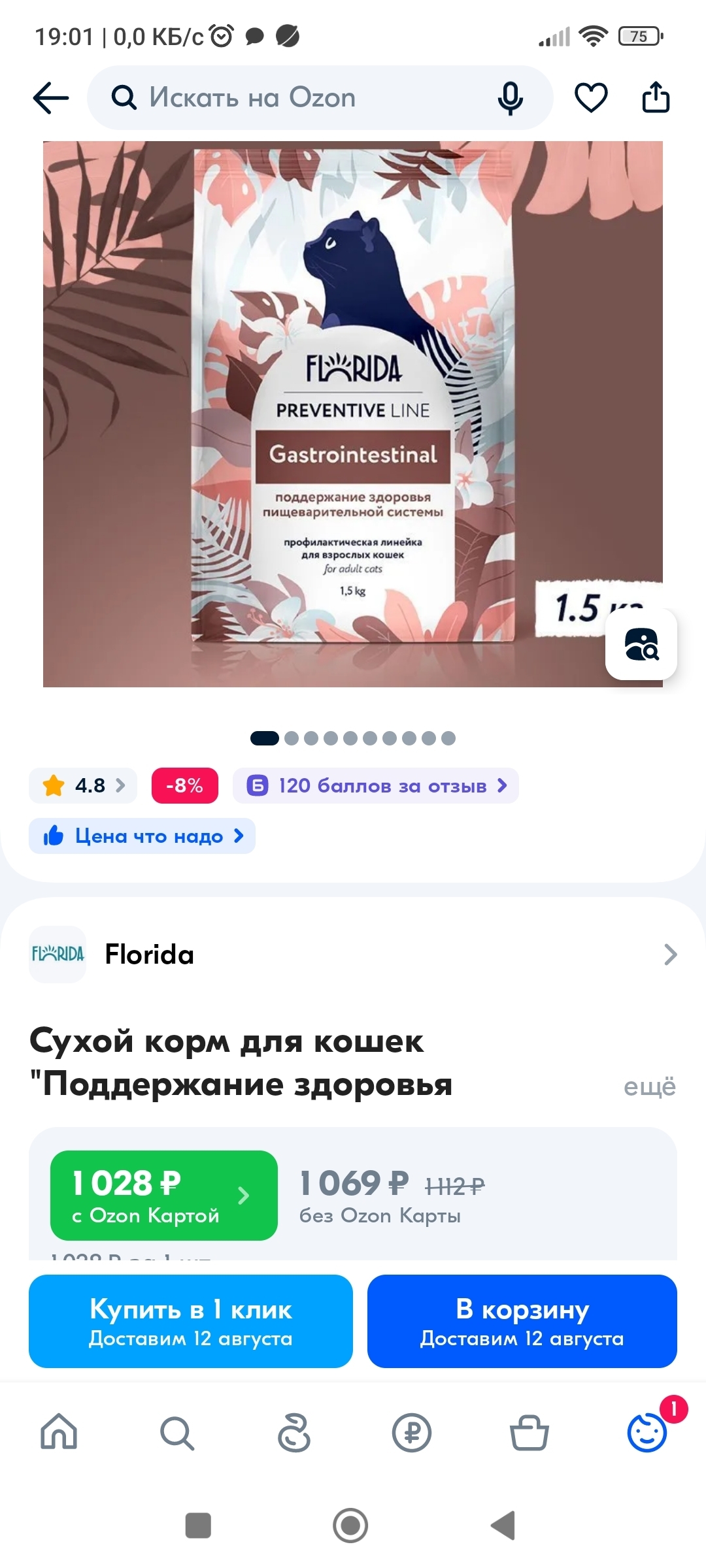Open the Florida brand page

click(x=353, y=955)
